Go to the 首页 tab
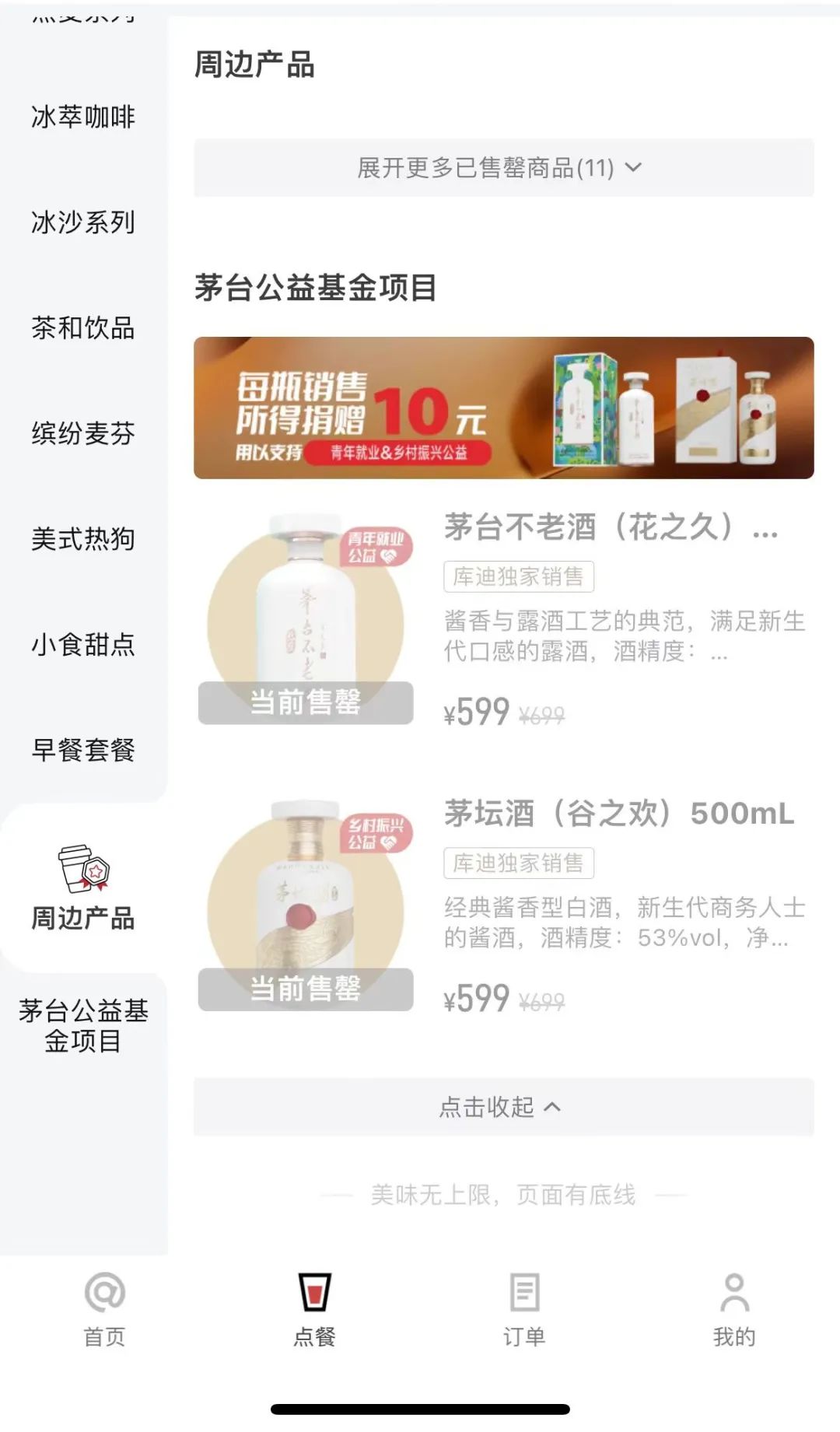This screenshot has height=1432, width=840. 104,1310
